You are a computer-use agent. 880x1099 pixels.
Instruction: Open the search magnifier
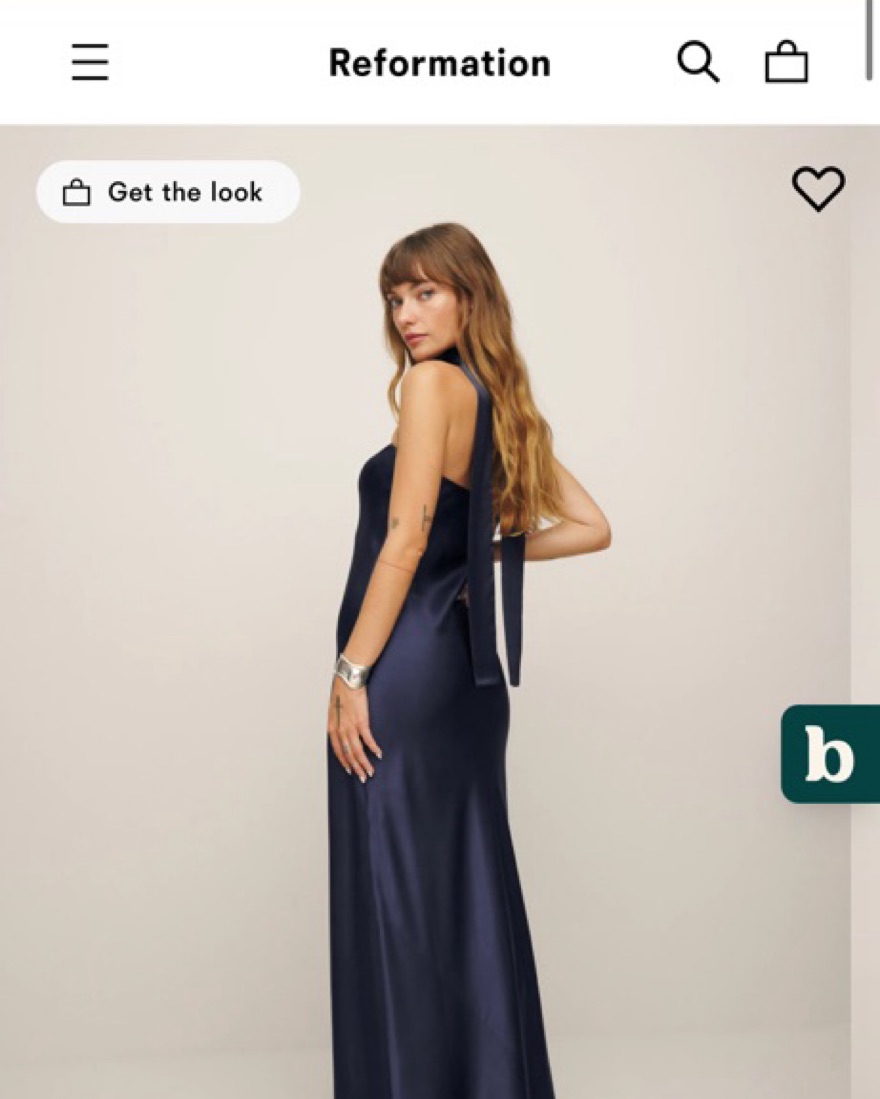click(698, 63)
